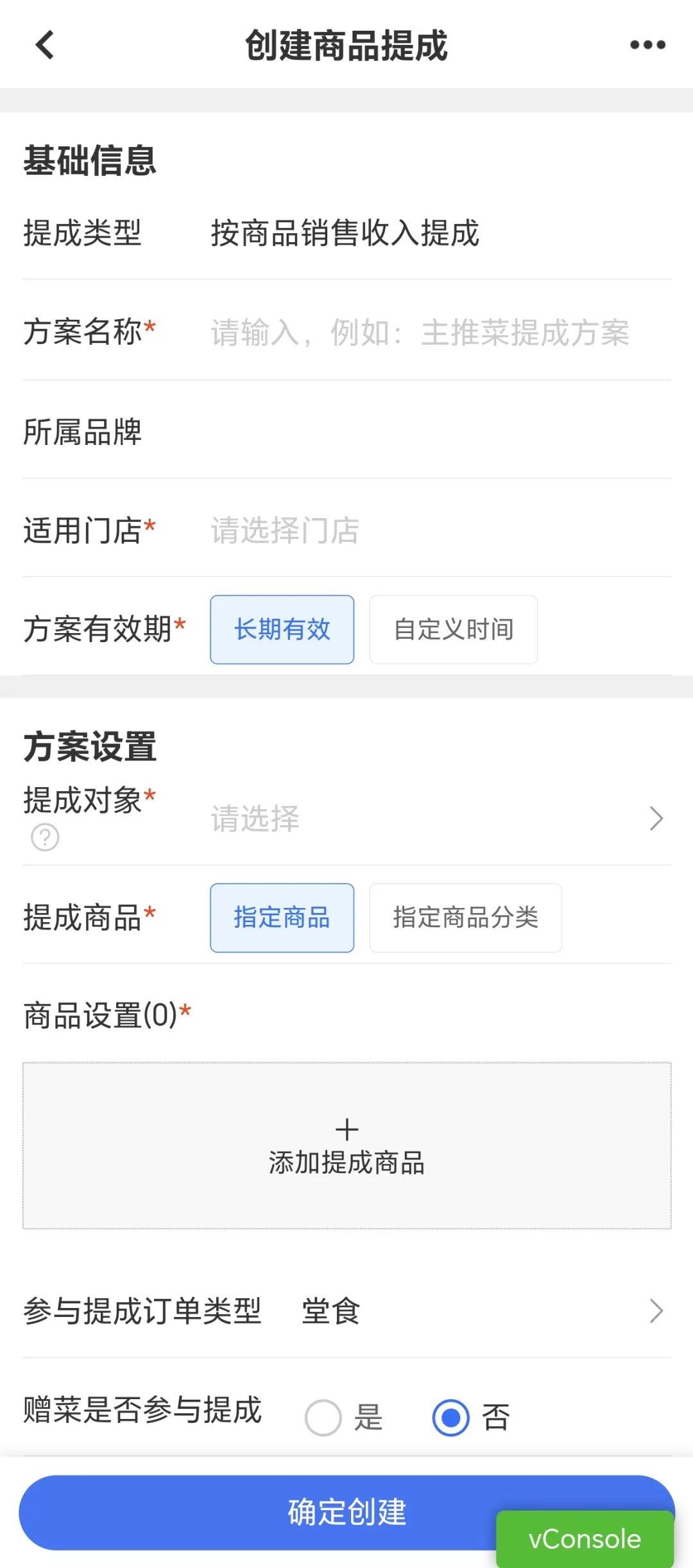The width and height of the screenshot is (693, 1568).
Task: Tap the 确定创建 button
Action: (346, 1512)
